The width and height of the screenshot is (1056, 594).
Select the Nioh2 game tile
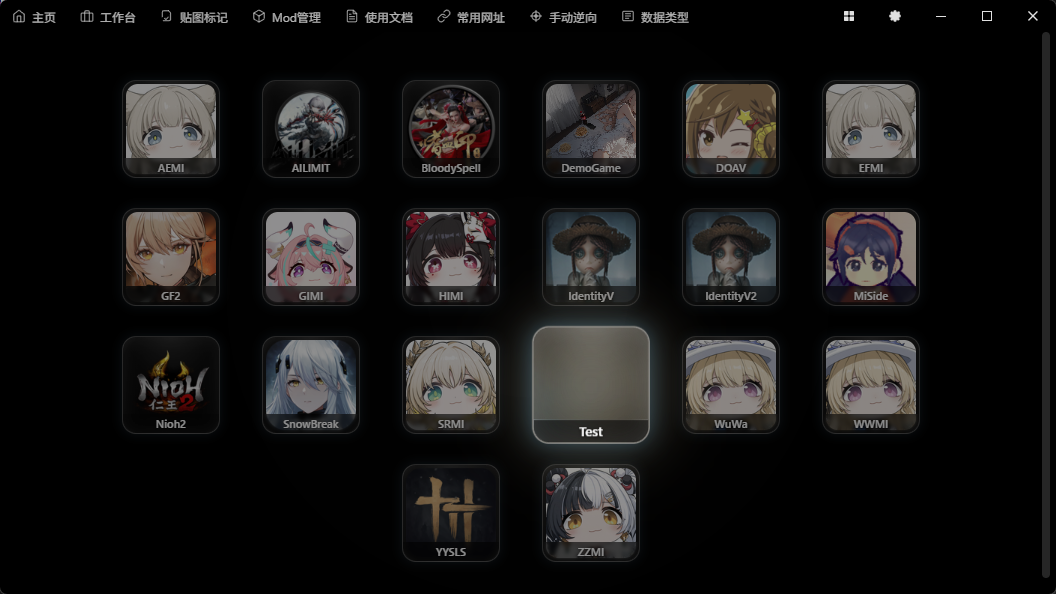click(171, 384)
